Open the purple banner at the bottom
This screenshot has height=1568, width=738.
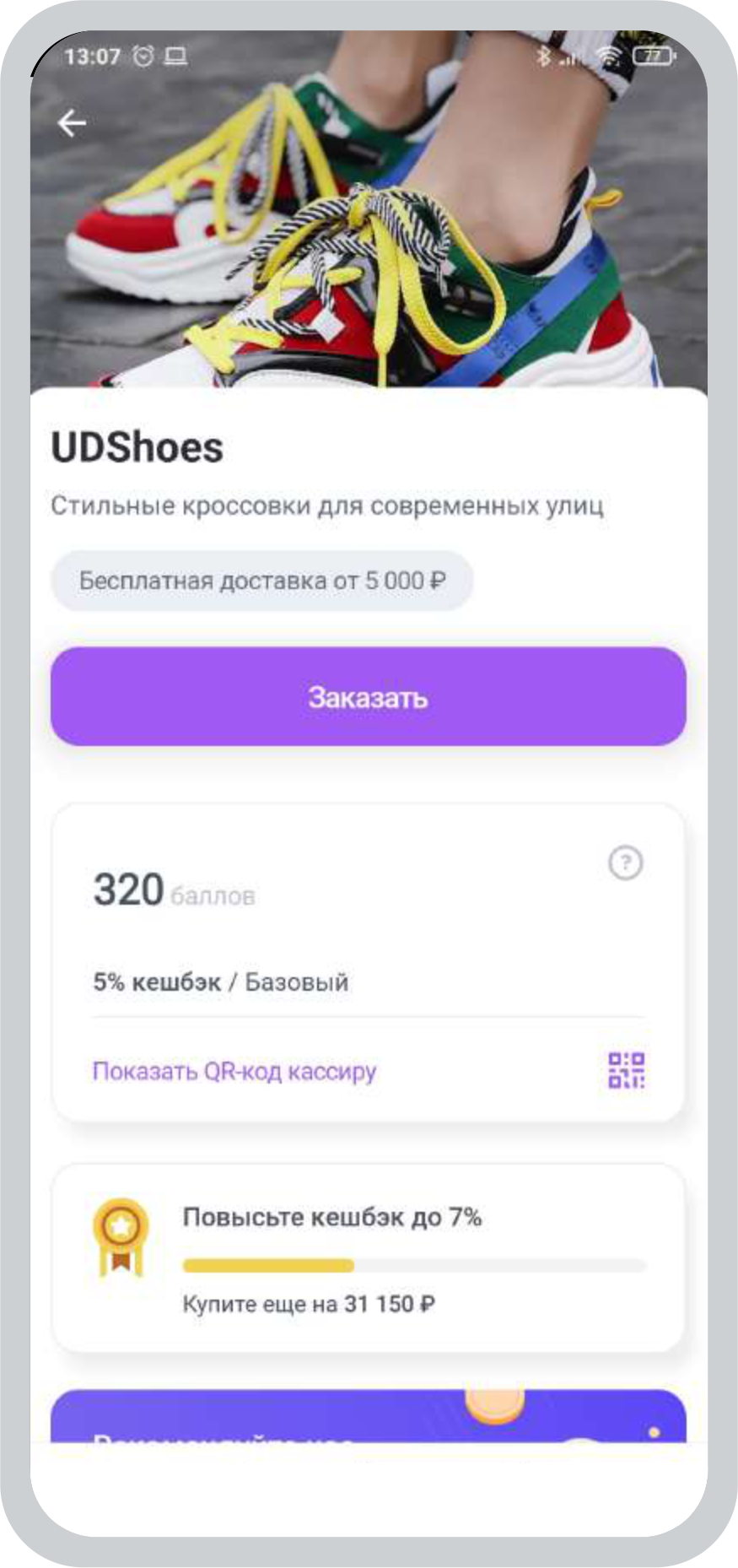368,1418
